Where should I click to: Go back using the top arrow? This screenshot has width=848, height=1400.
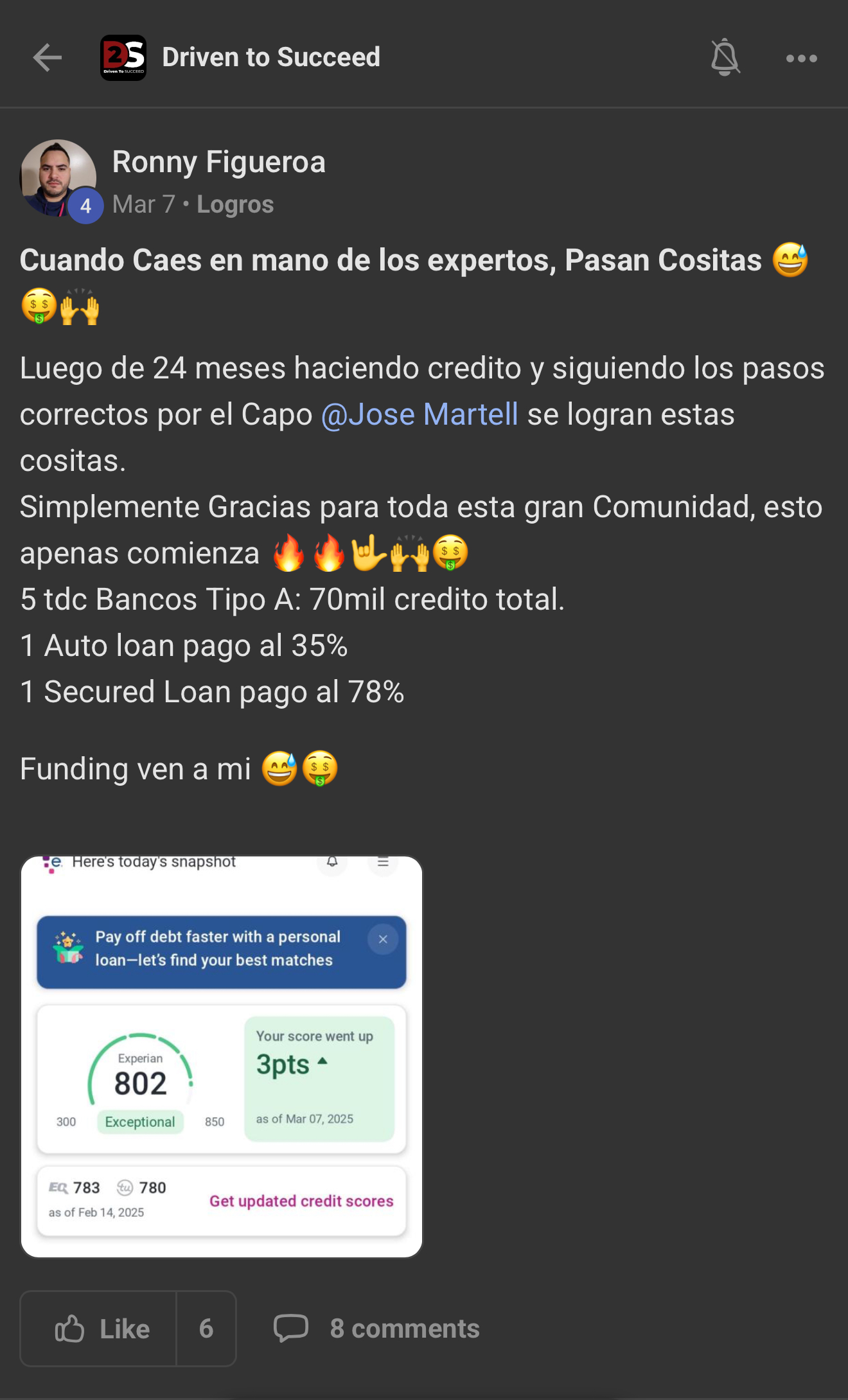[x=48, y=58]
